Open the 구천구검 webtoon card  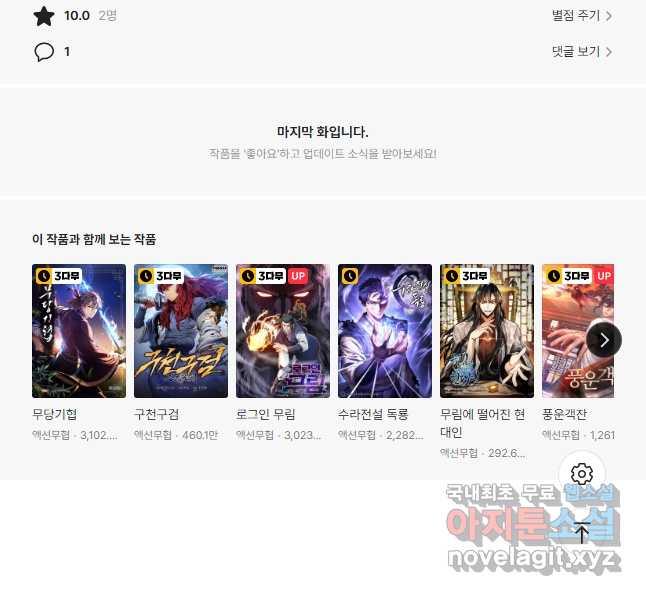point(181,331)
